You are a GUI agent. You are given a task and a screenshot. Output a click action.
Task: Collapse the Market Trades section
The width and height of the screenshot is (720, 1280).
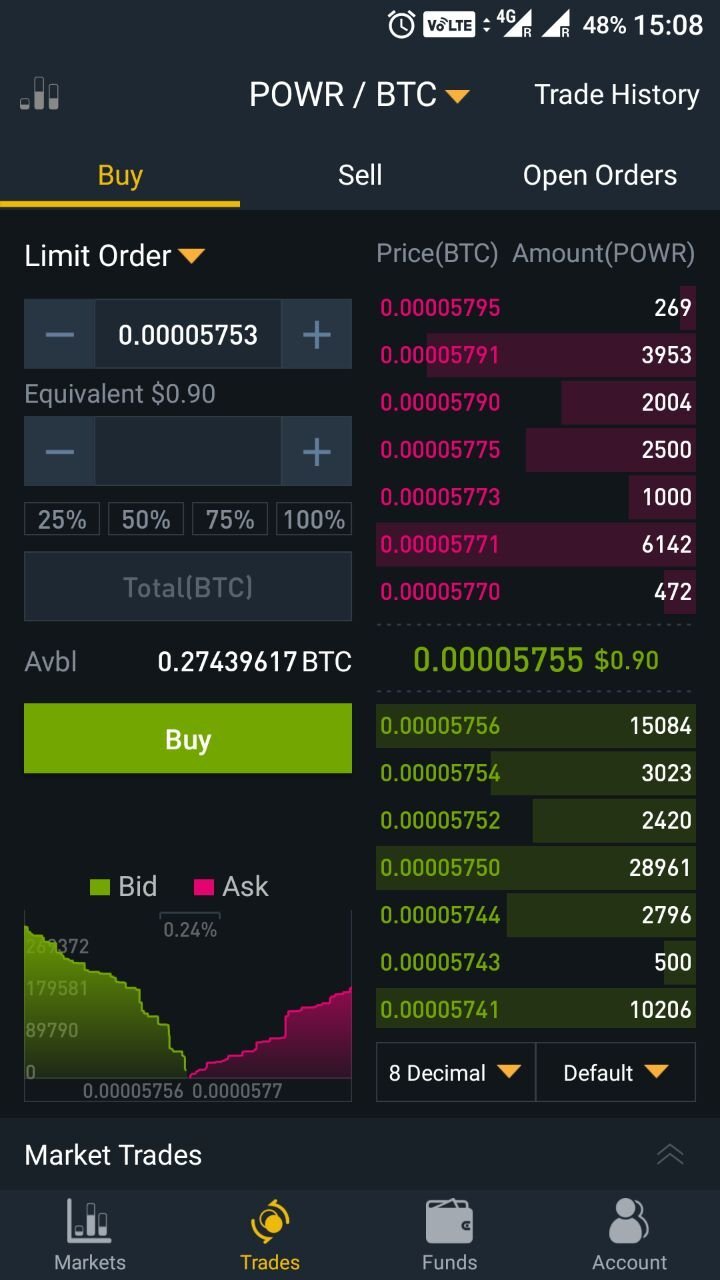(669, 1155)
